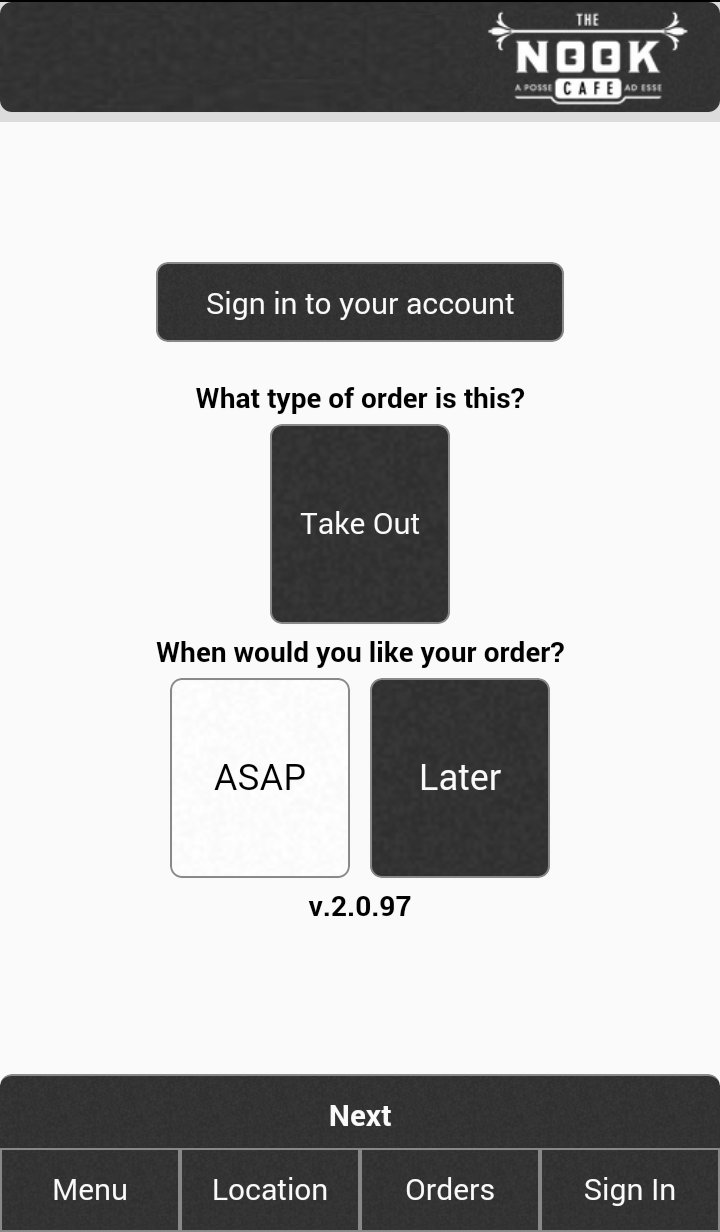
Task: Tap the cafe header banner
Action: pyautogui.click(x=360, y=55)
